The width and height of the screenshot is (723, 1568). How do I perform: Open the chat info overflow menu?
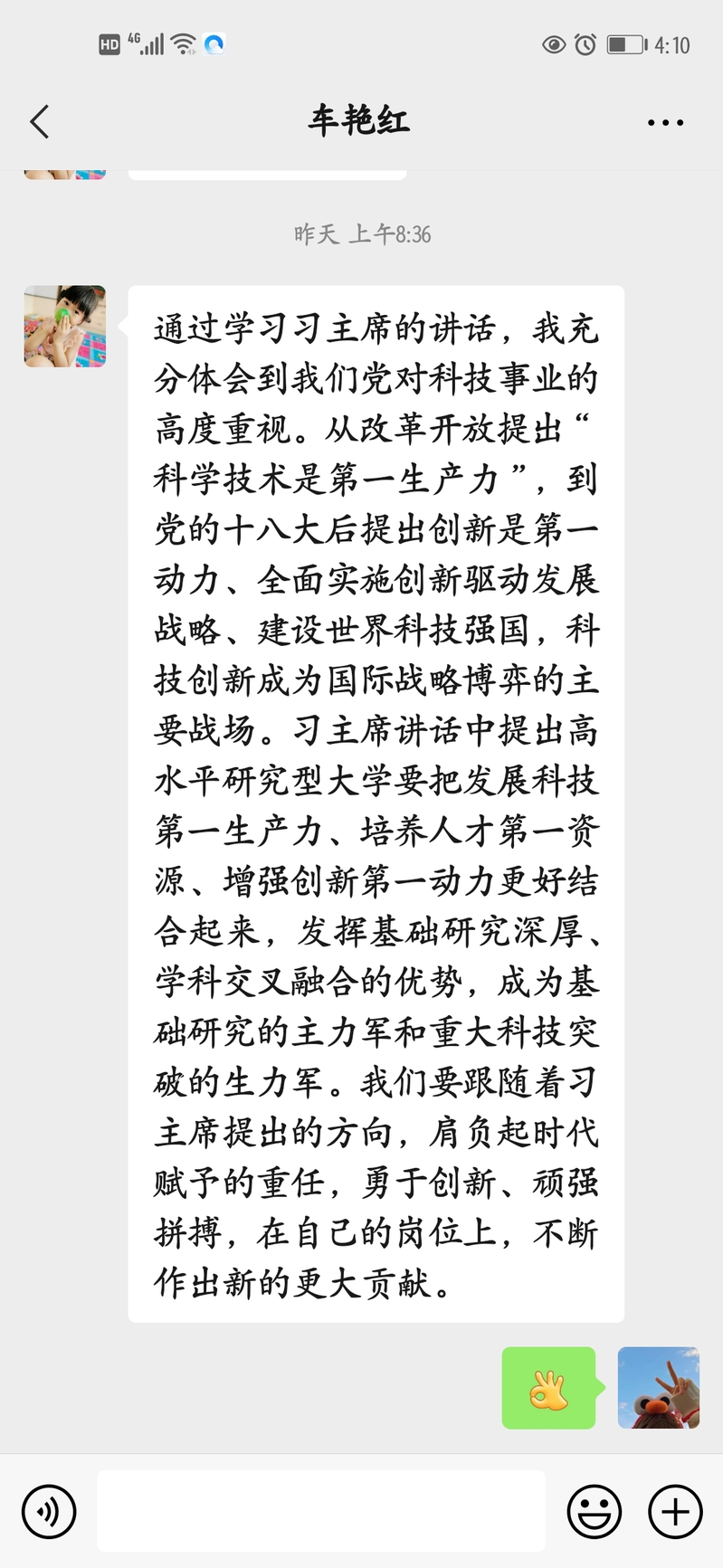[665, 122]
